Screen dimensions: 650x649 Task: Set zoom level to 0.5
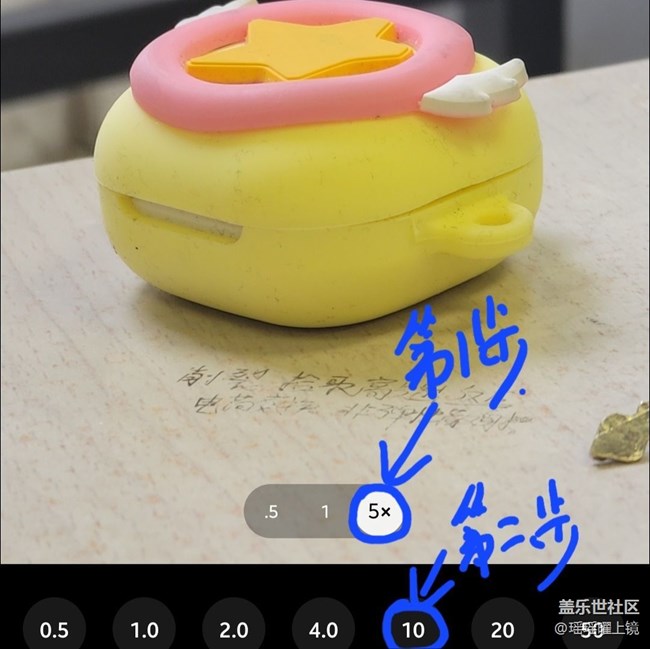pyautogui.click(x=54, y=630)
